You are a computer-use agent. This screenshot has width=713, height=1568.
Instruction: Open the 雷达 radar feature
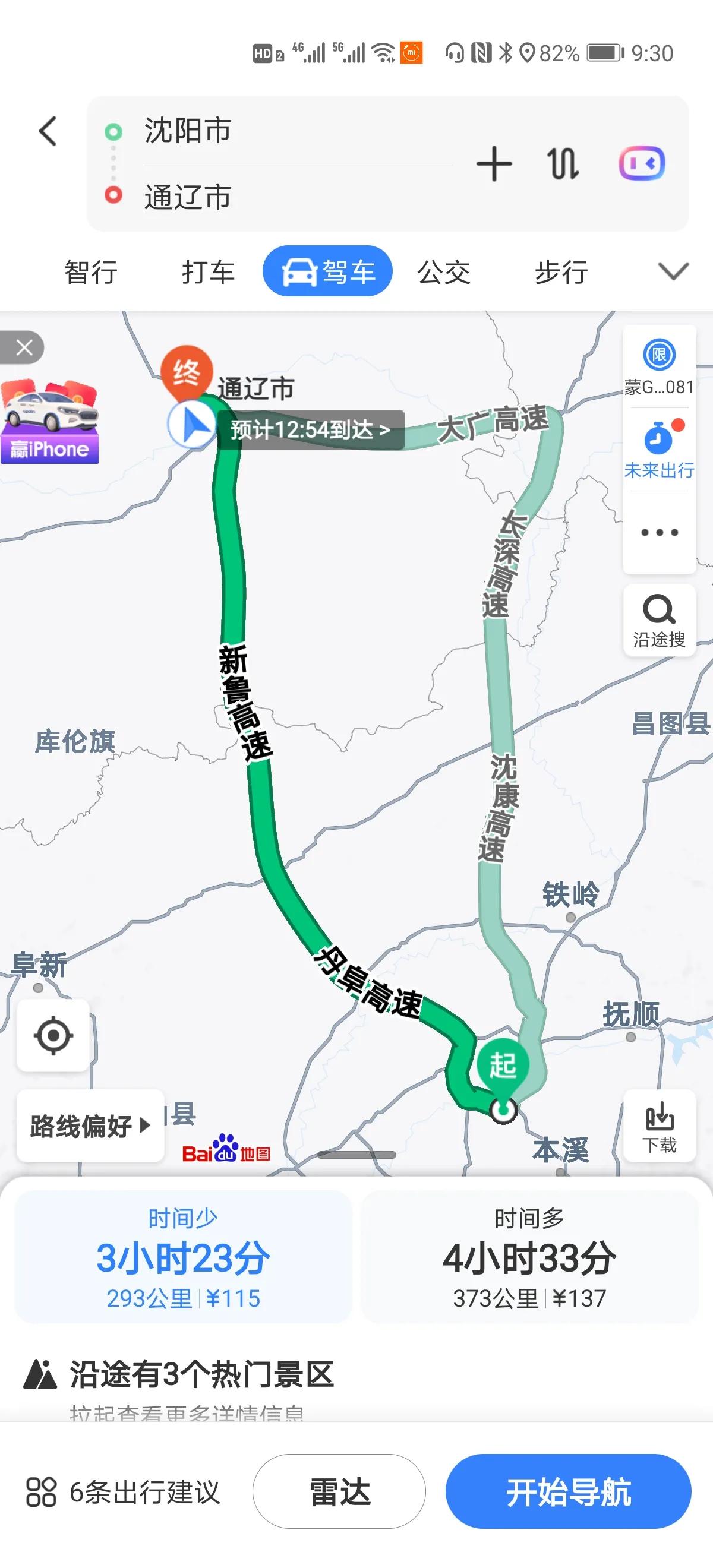339,1491
